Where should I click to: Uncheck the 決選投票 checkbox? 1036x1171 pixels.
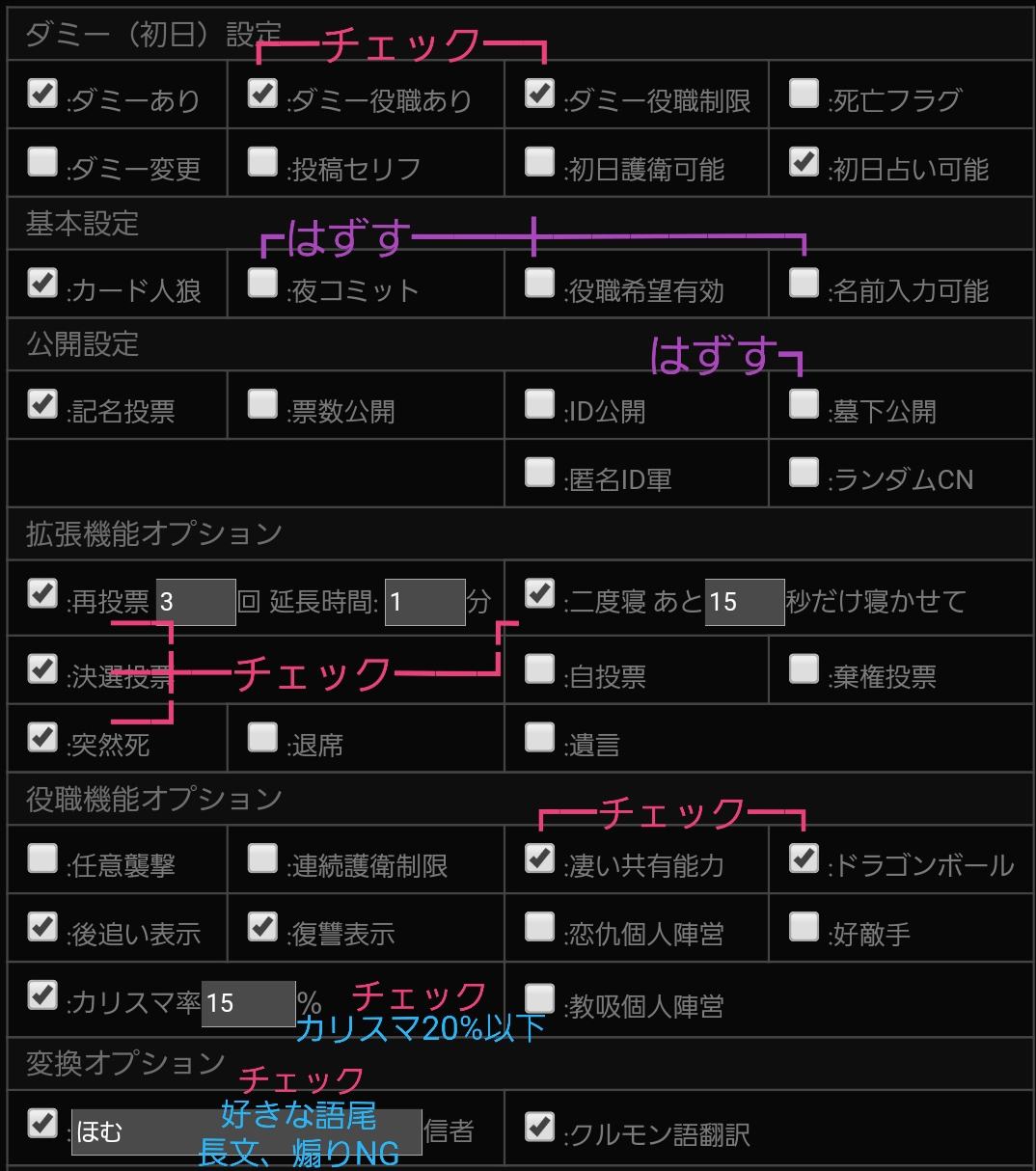point(42,668)
